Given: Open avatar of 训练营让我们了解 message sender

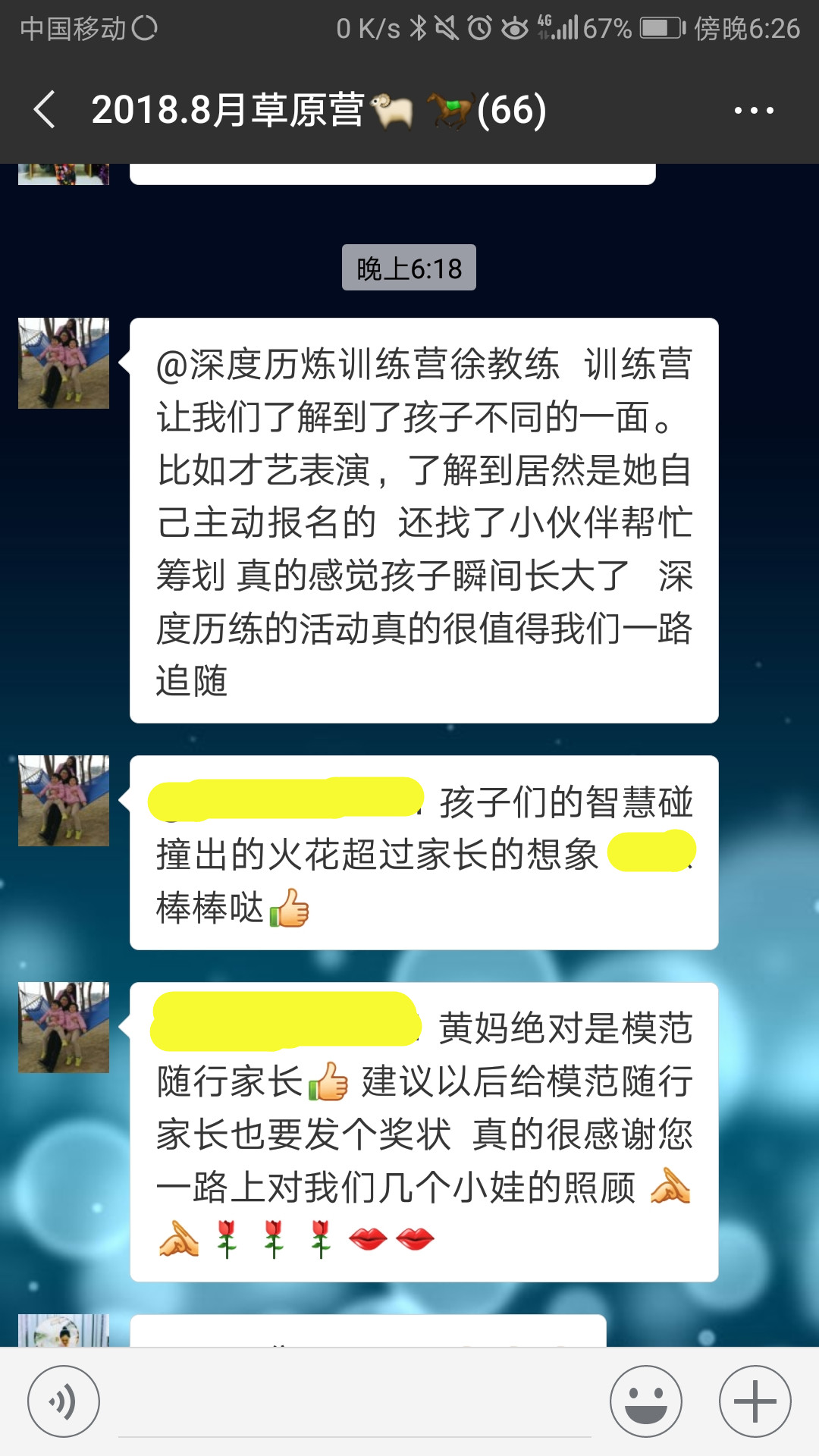Looking at the screenshot, I should point(64,363).
